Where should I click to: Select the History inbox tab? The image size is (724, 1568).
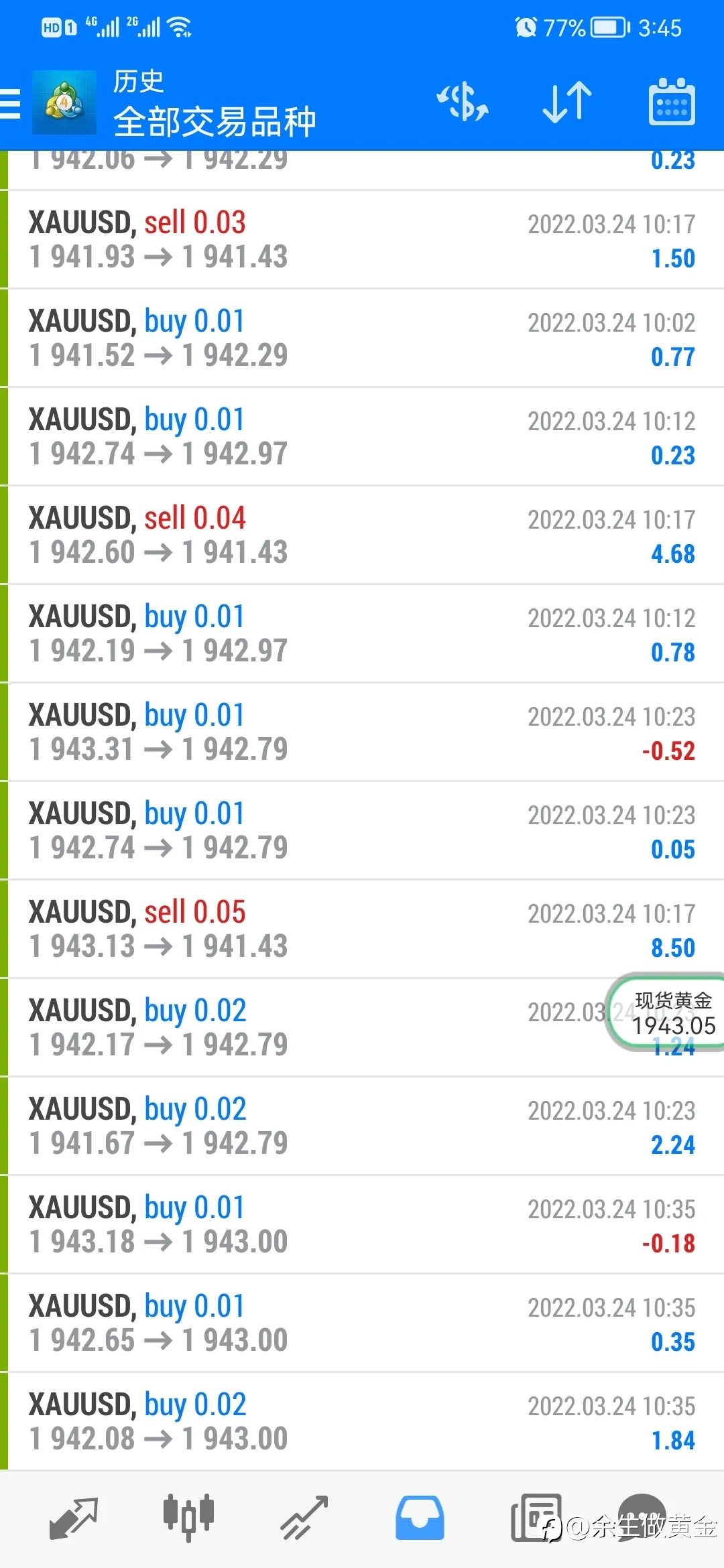(420, 1518)
